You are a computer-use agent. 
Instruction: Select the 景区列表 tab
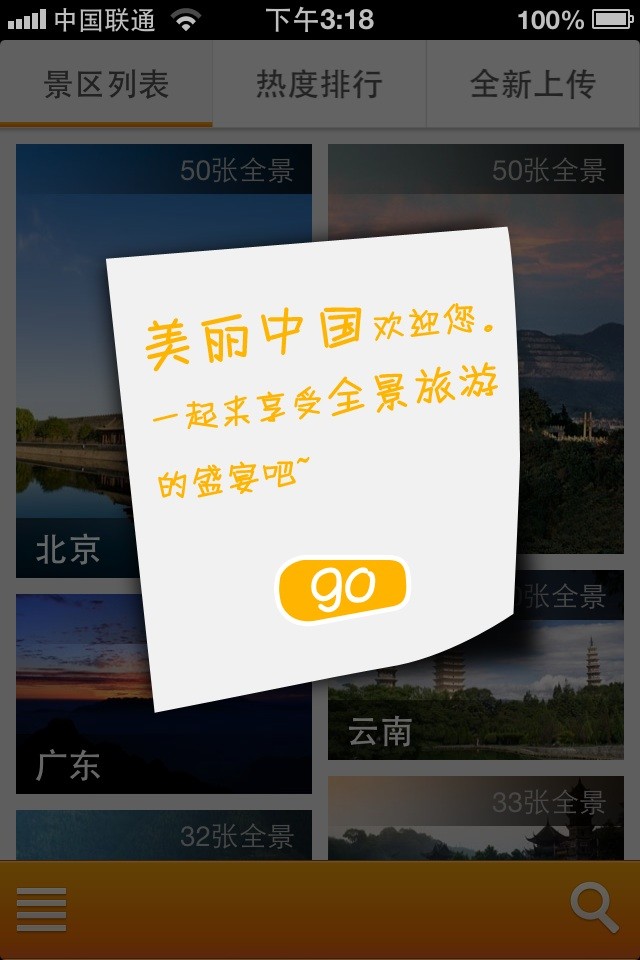pos(106,85)
